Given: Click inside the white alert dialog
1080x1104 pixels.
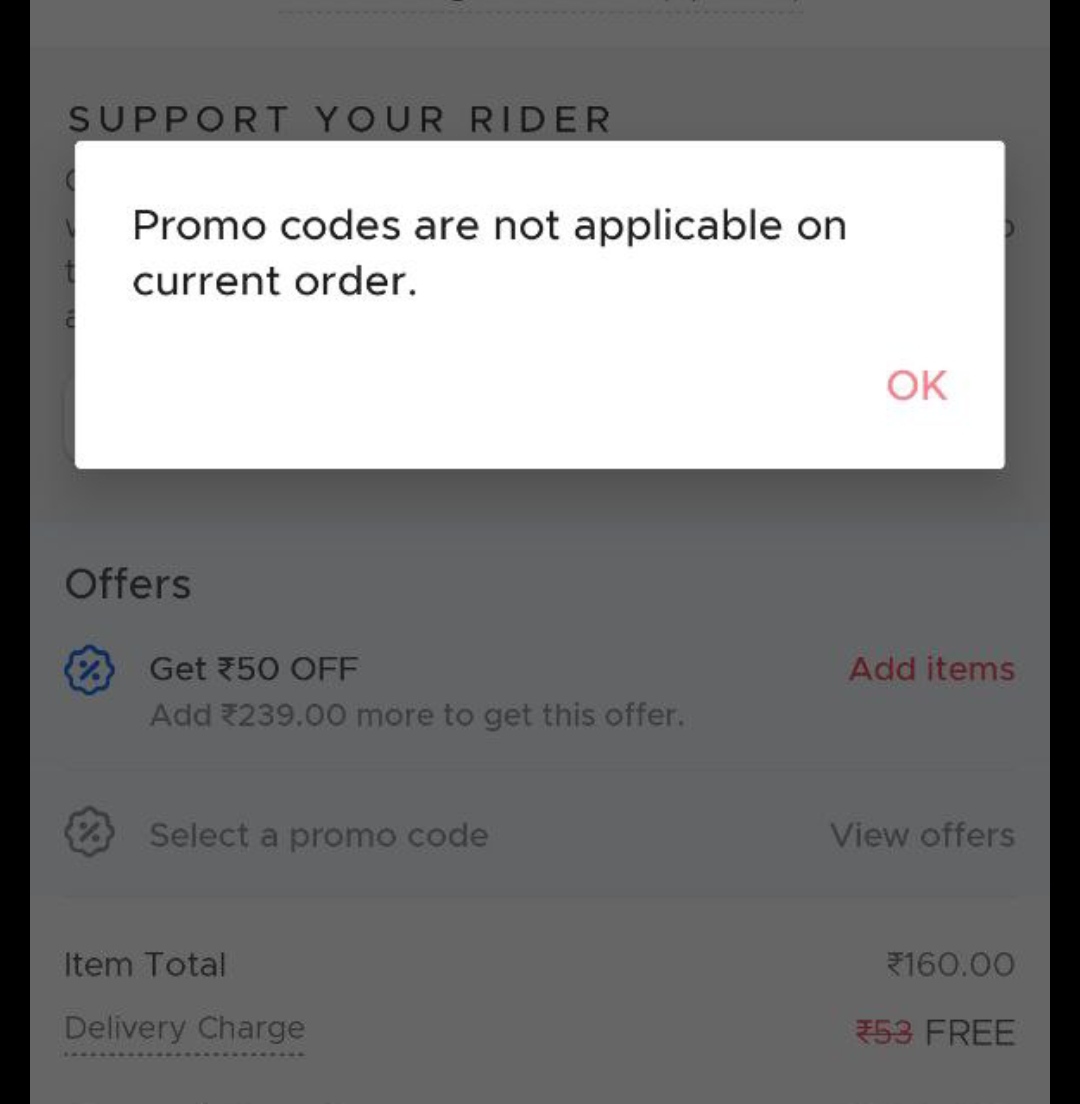Looking at the screenshot, I should (x=540, y=320).
